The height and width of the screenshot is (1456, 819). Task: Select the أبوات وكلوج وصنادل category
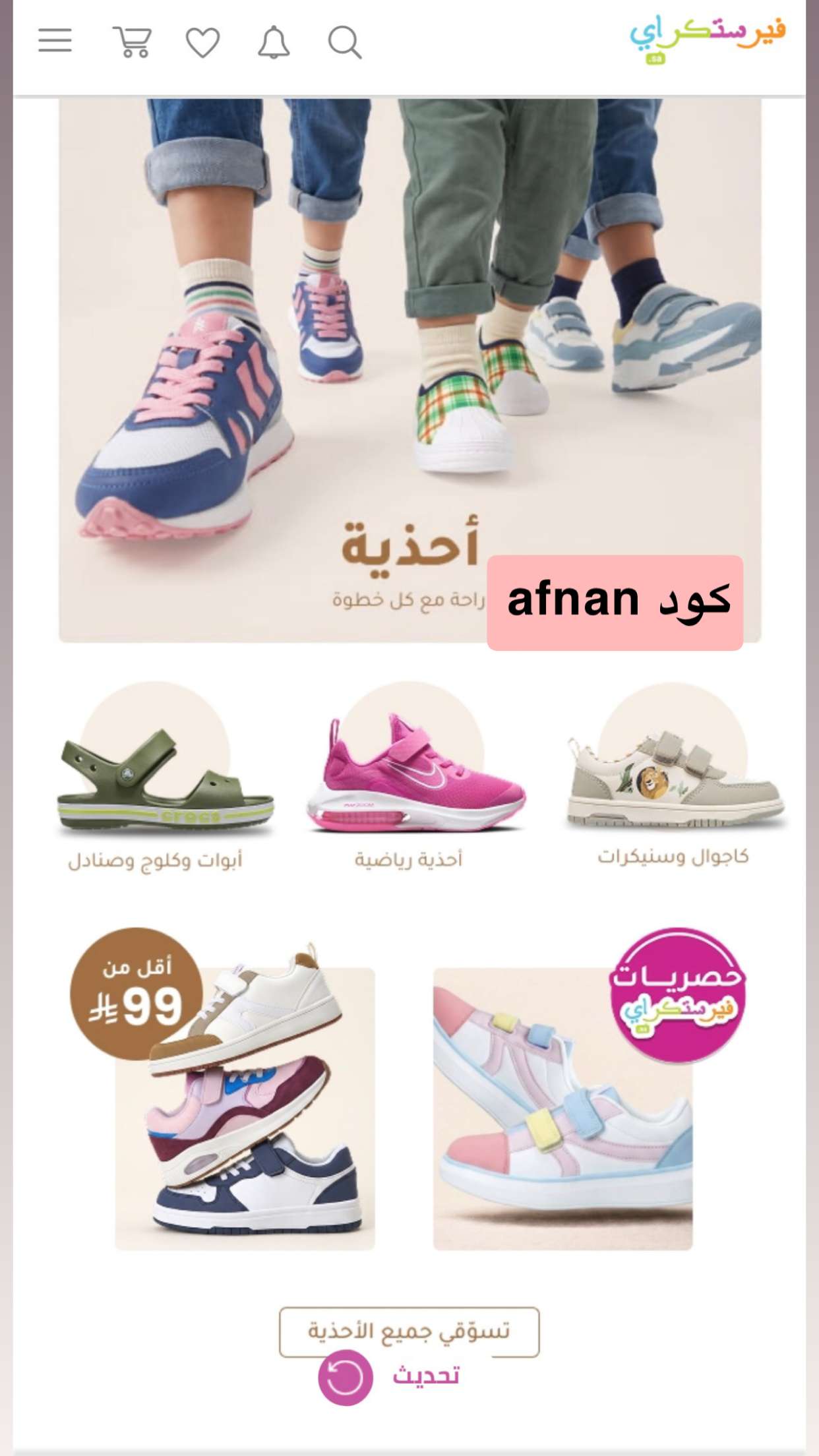click(x=156, y=778)
